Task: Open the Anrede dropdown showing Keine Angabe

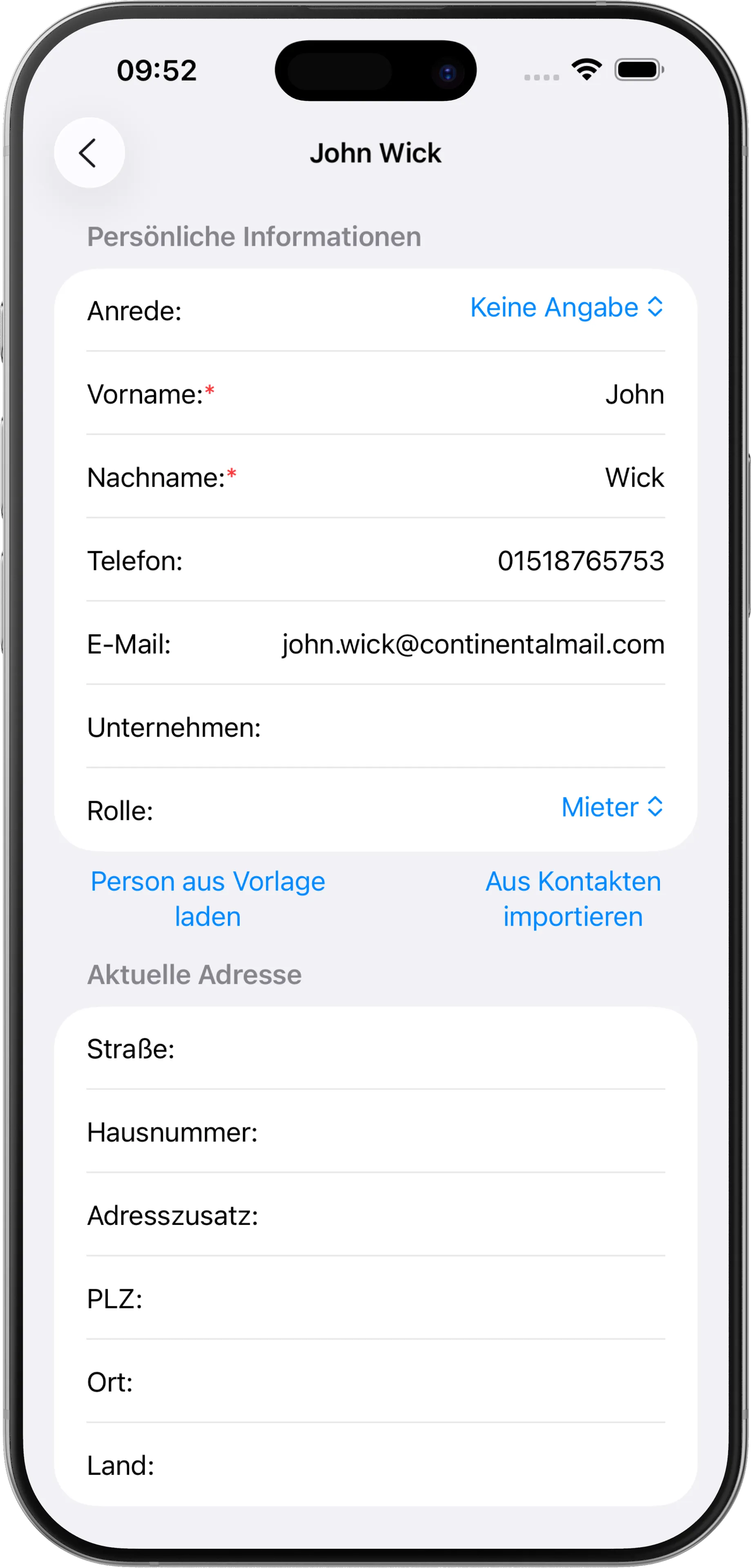Action: [566, 307]
